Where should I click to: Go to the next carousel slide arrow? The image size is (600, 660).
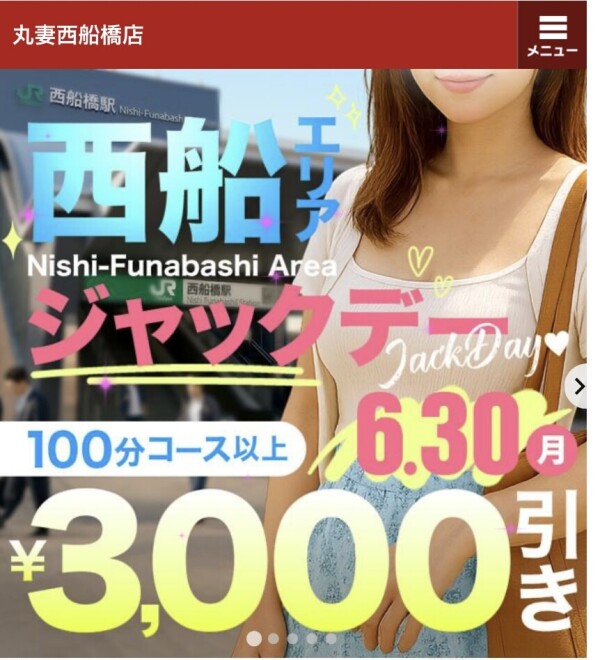(578, 385)
